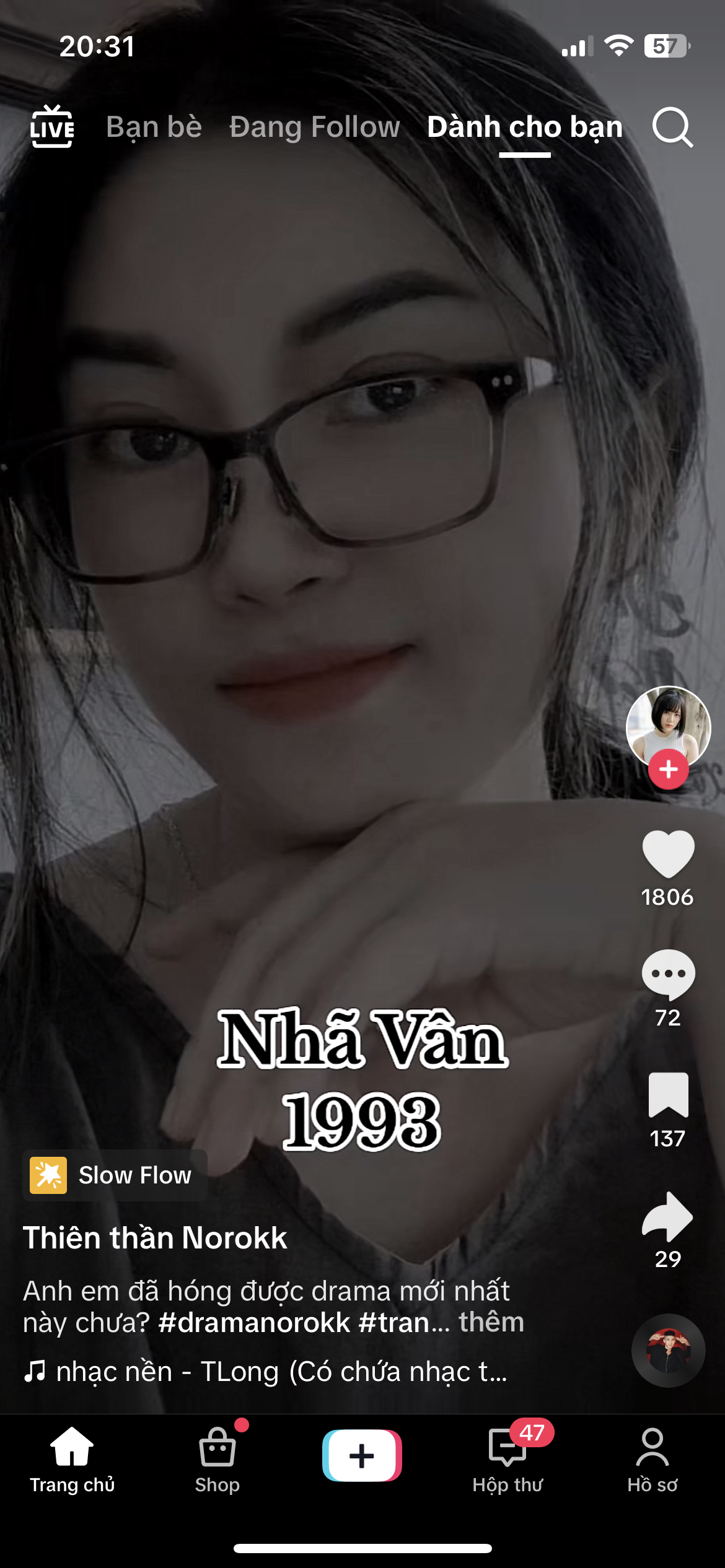This screenshot has height=1568, width=725.
Task: Switch to the Đang Follow tab
Action: (314, 128)
